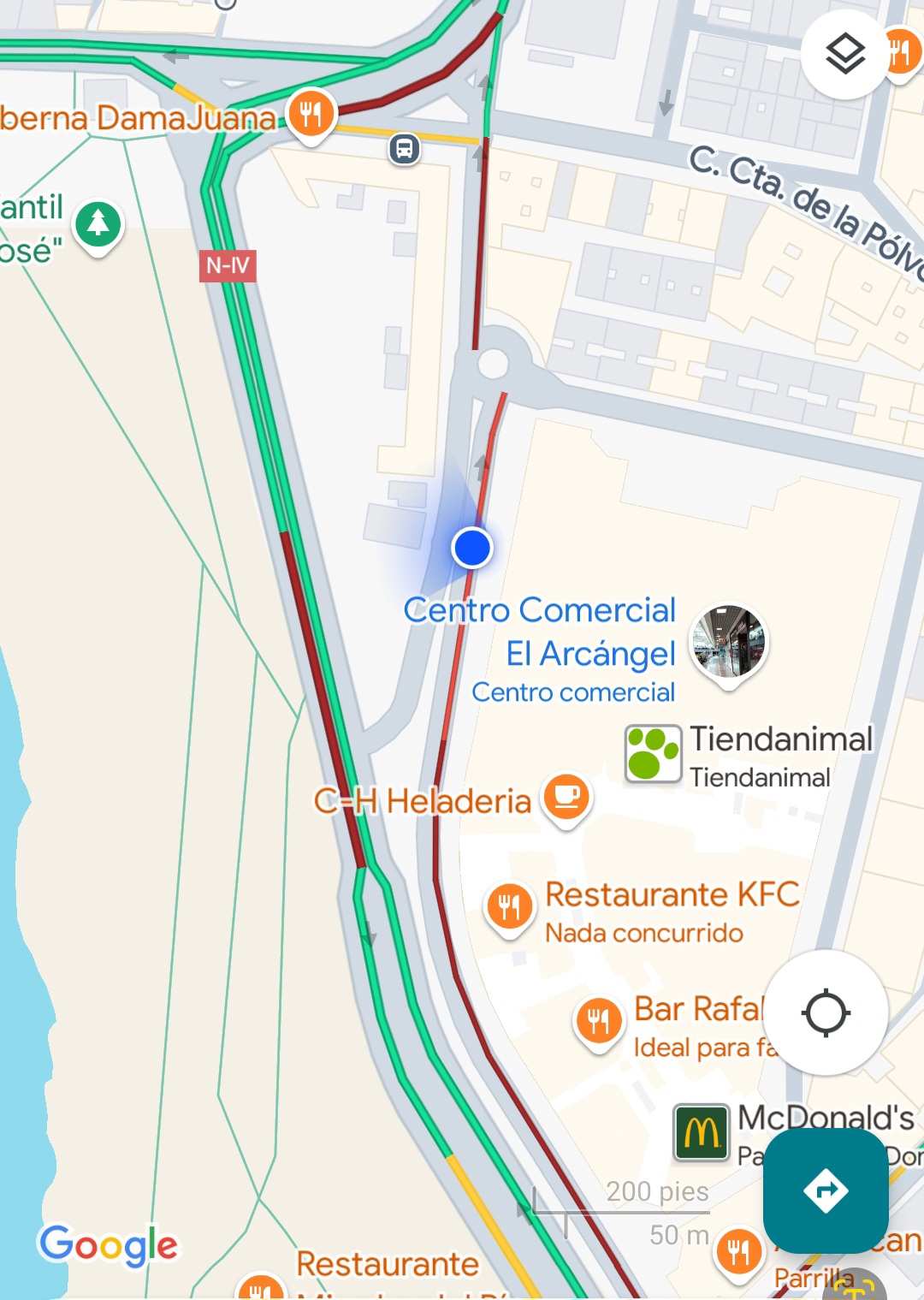924x1300 pixels.
Task: View Restaurante KFC details
Action: [510, 907]
